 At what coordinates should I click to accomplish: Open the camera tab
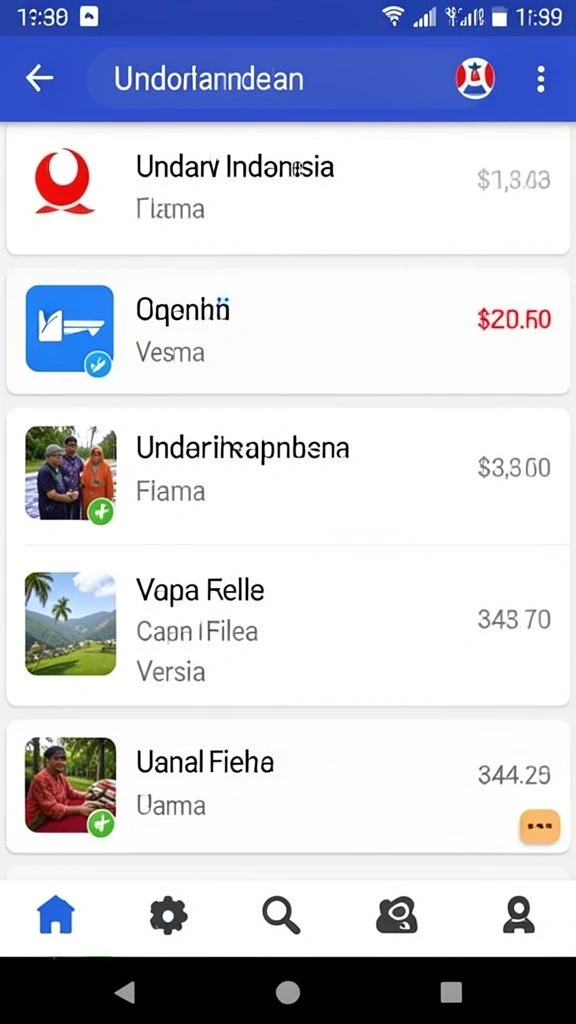396,916
